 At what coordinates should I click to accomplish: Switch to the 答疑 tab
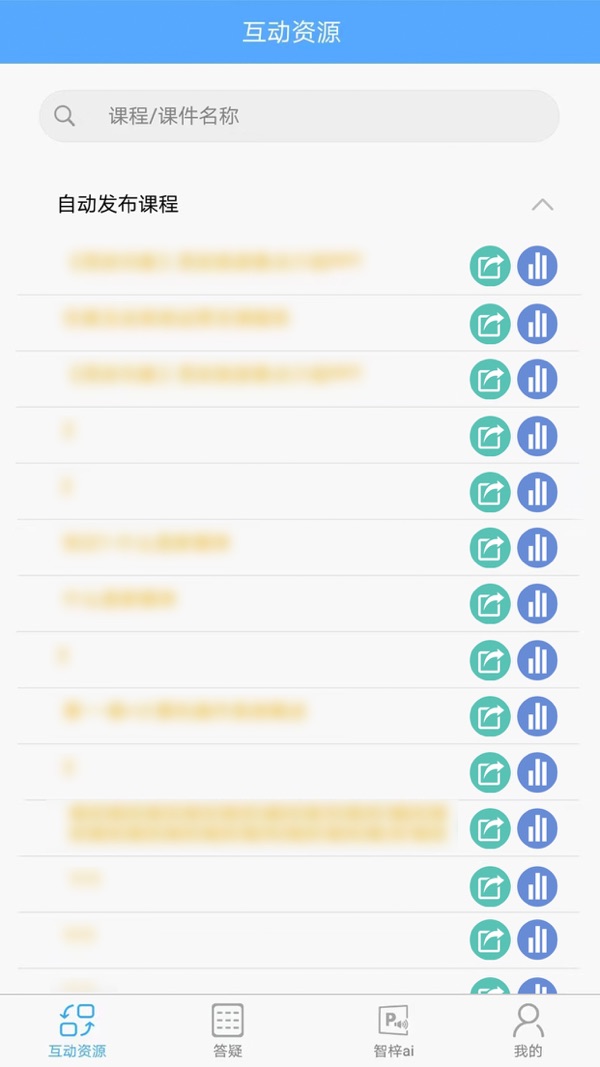pyautogui.click(x=228, y=1030)
